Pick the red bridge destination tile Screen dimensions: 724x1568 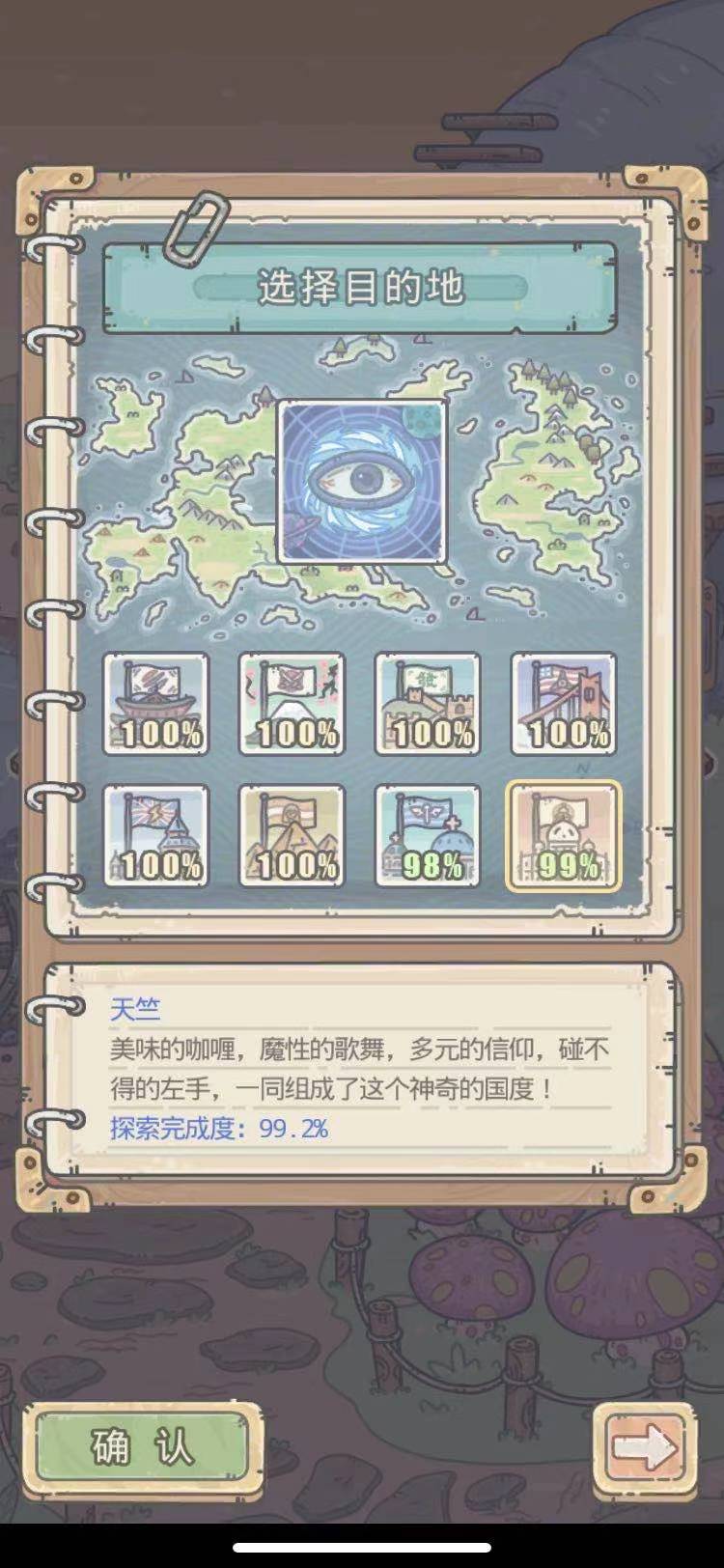pos(564,704)
